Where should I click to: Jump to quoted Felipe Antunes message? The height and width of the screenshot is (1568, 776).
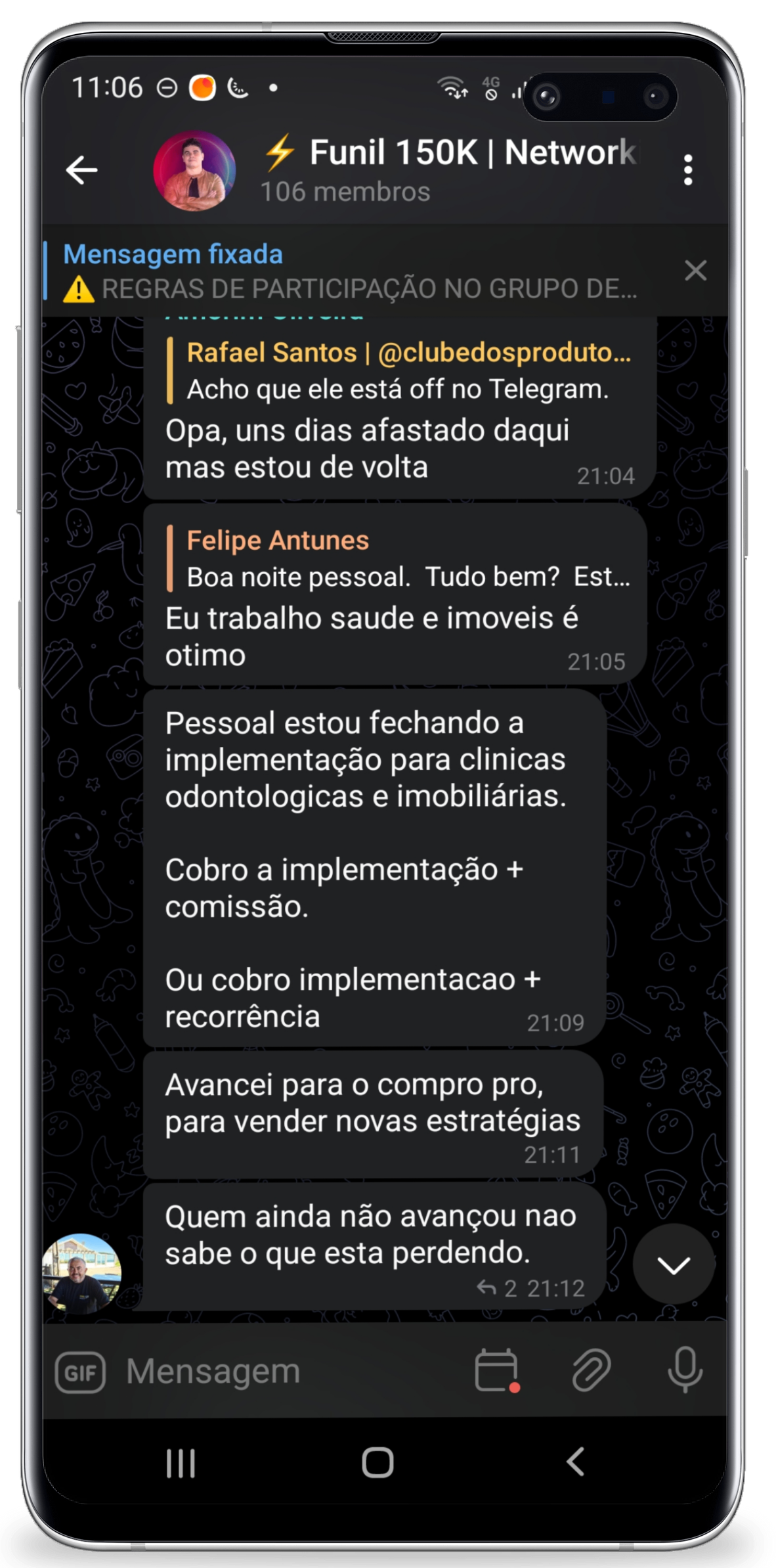400,558
